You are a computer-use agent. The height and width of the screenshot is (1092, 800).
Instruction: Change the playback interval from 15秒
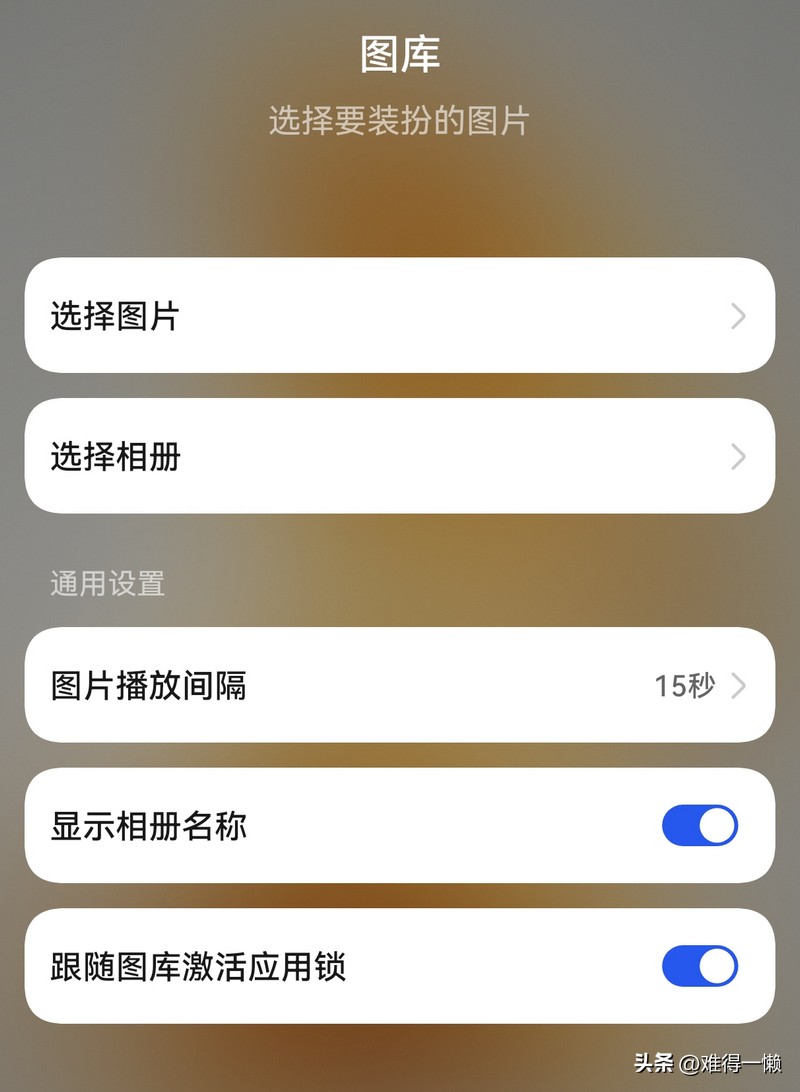[688, 686]
